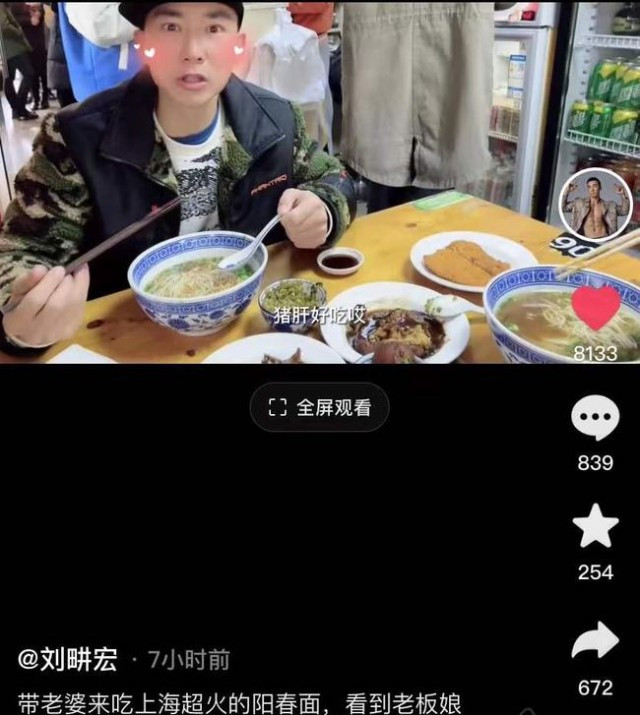Like this video with the heart
This screenshot has width=640, height=715.
click(596, 307)
